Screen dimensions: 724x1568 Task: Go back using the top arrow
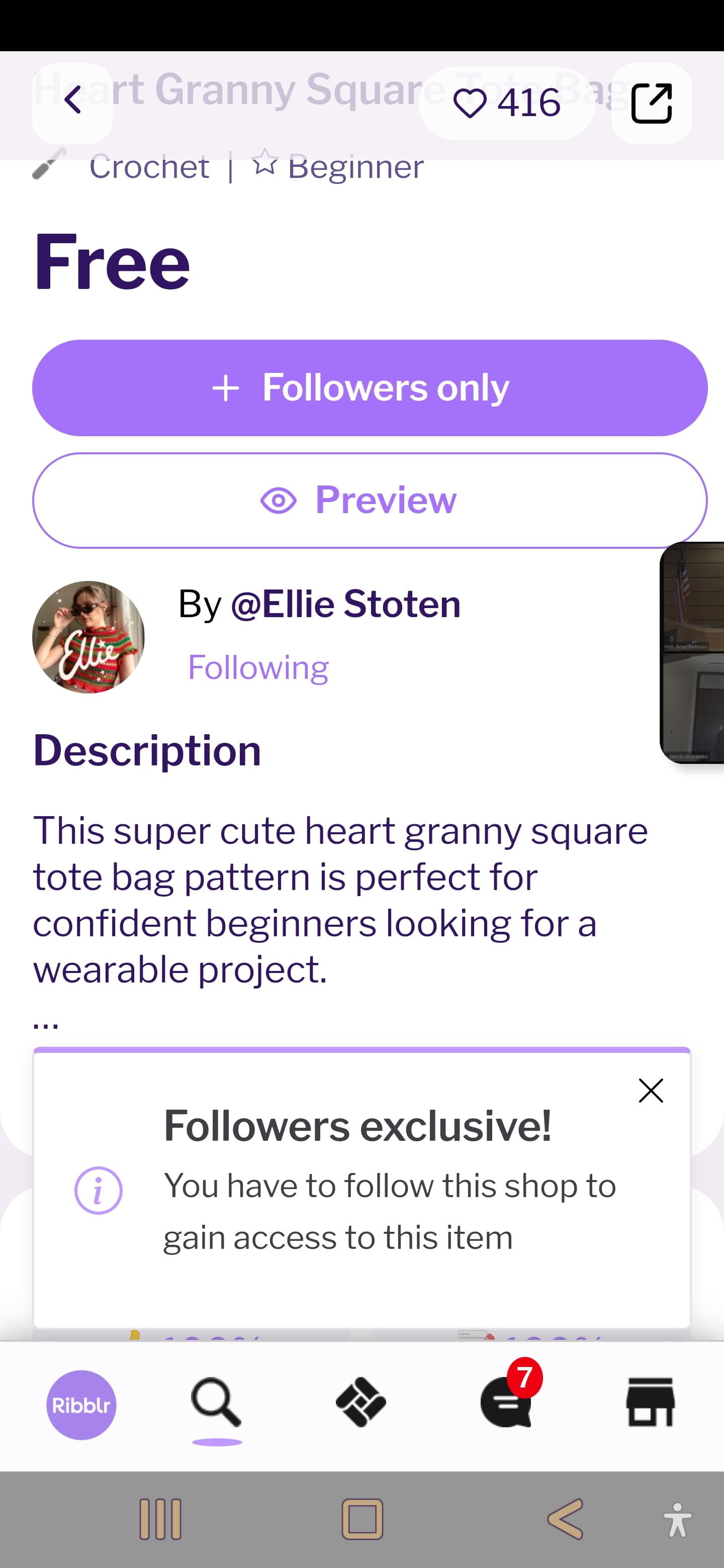click(72, 103)
